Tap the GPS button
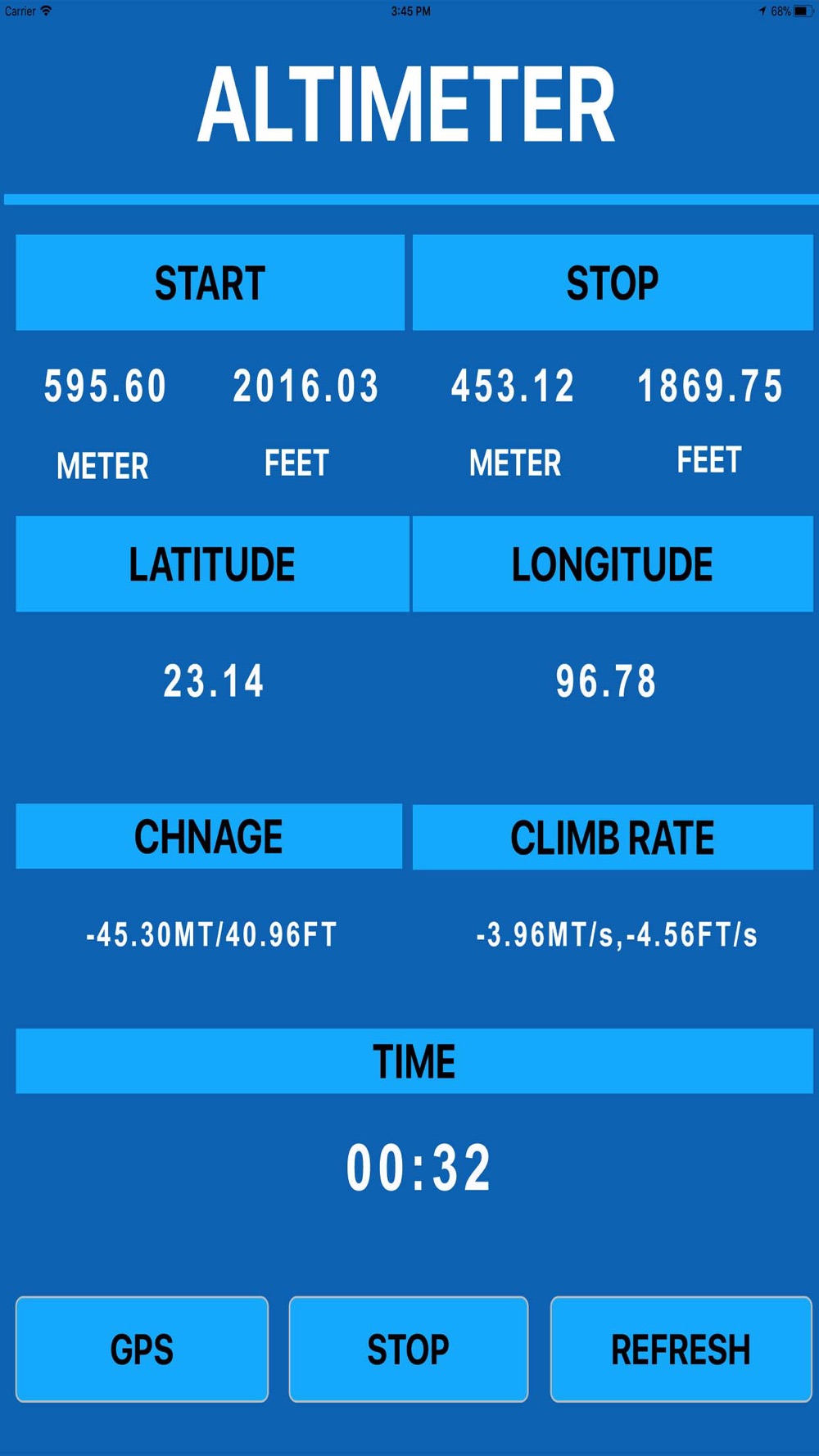The height and width of the screenshot is (1456, 819). 142,1349
